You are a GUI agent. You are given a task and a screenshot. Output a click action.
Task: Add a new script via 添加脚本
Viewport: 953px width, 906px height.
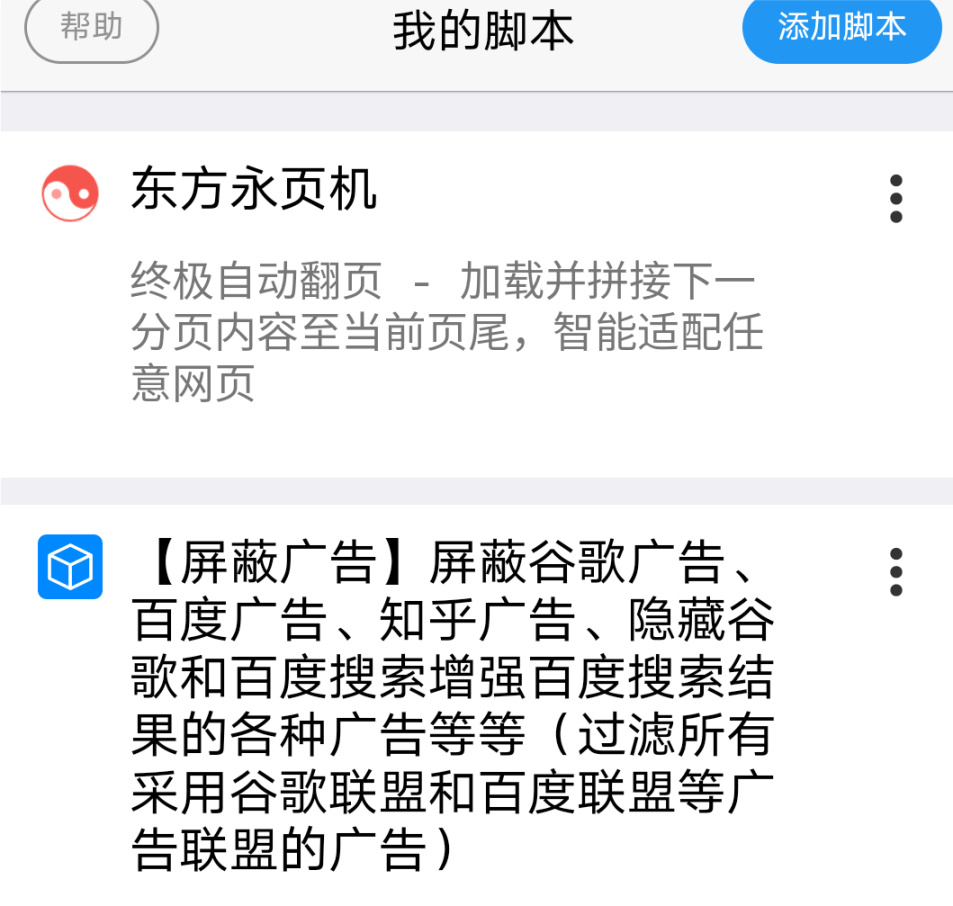click(841, 28)
